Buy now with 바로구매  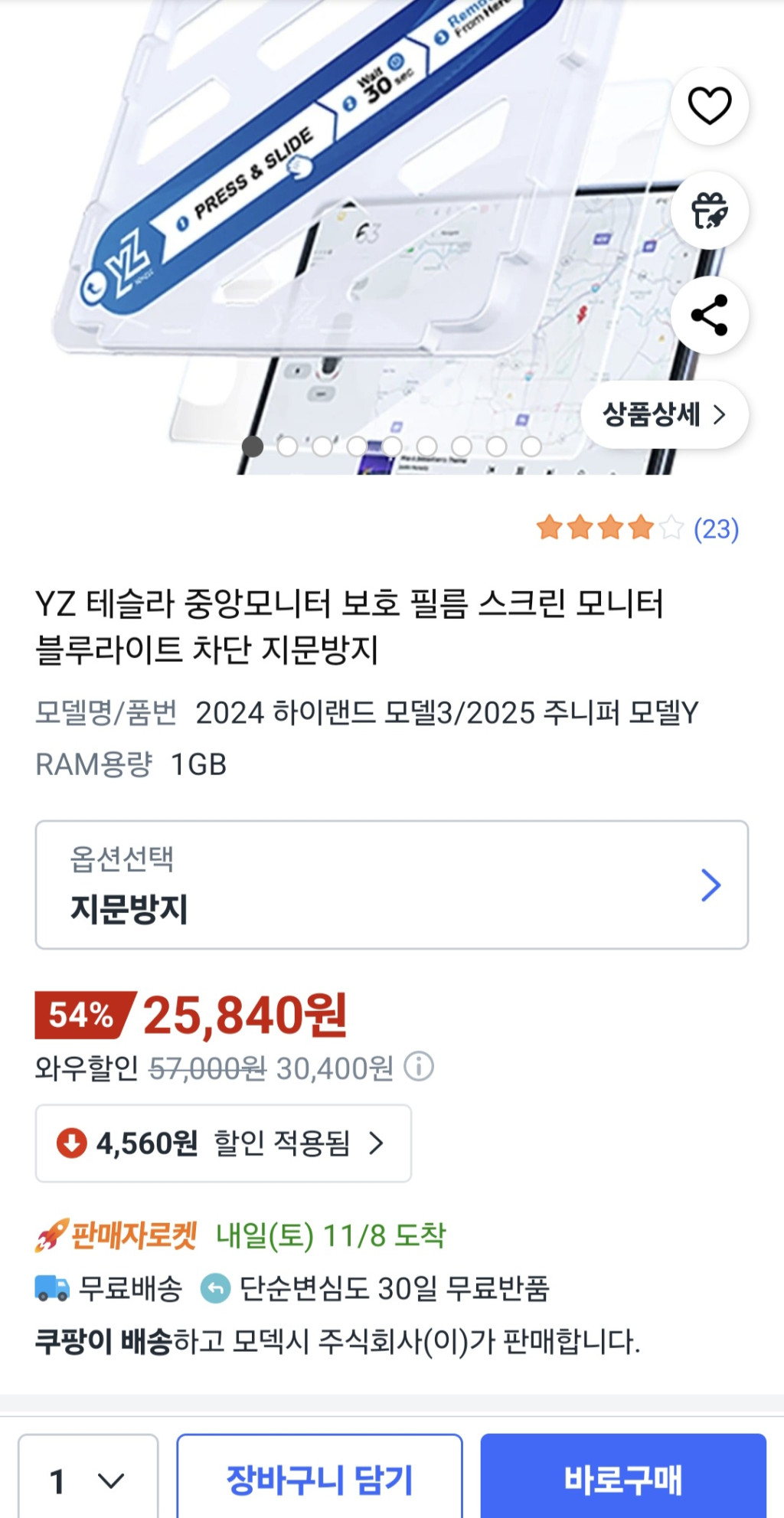(622, 1480)
